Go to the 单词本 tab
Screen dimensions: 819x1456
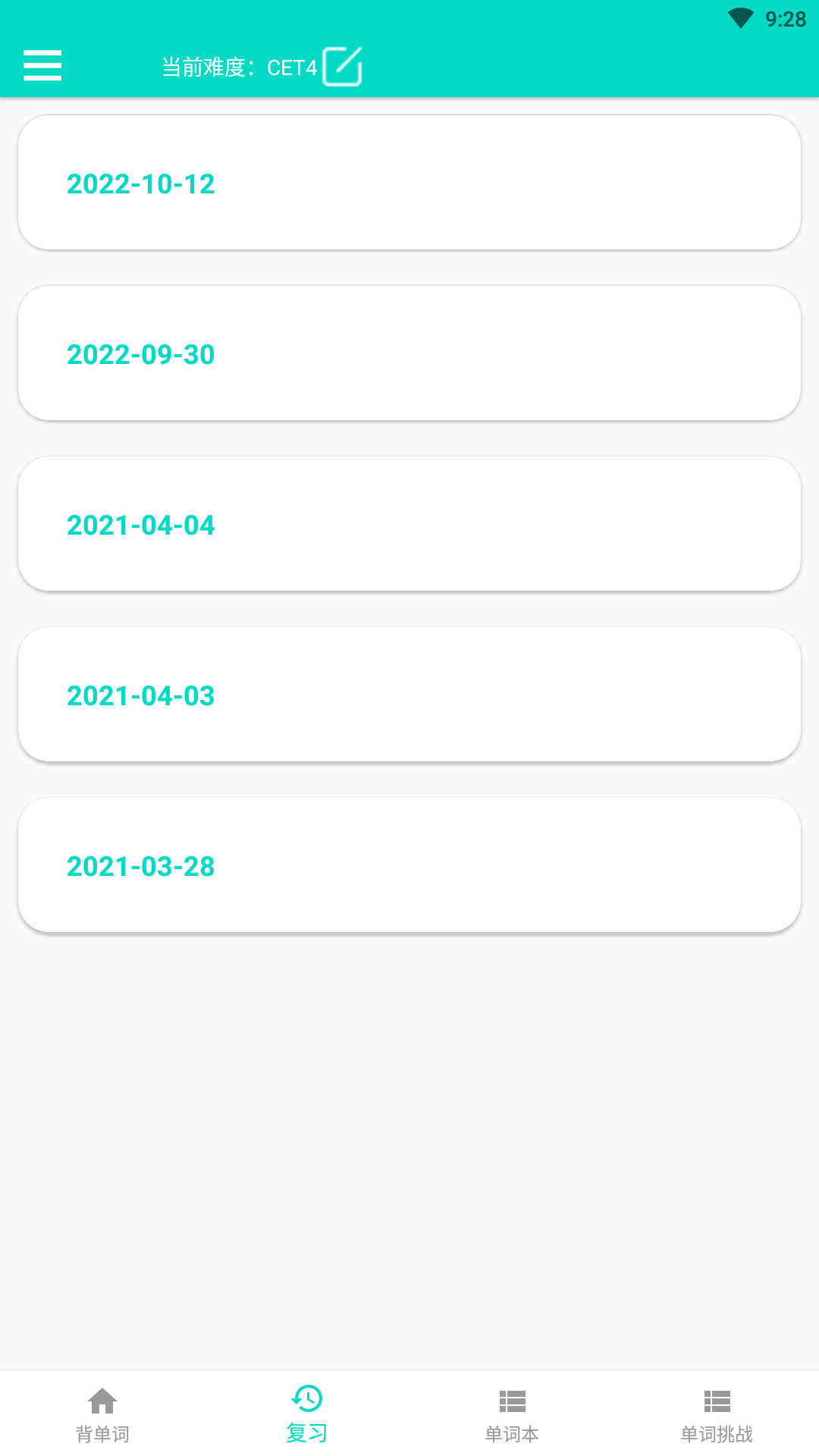(x=512, y=1414)
